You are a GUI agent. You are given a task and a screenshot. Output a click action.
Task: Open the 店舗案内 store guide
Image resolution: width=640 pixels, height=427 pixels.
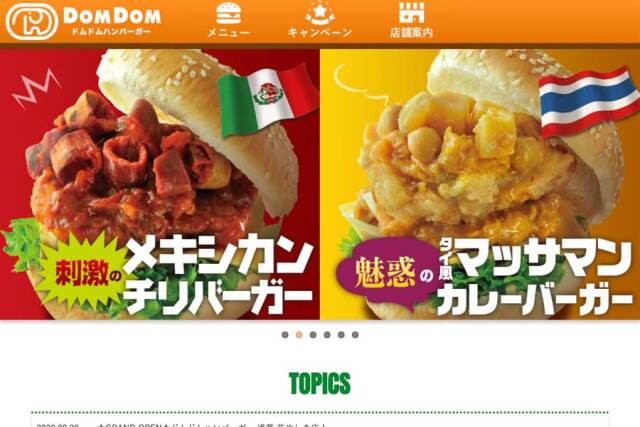411,20
